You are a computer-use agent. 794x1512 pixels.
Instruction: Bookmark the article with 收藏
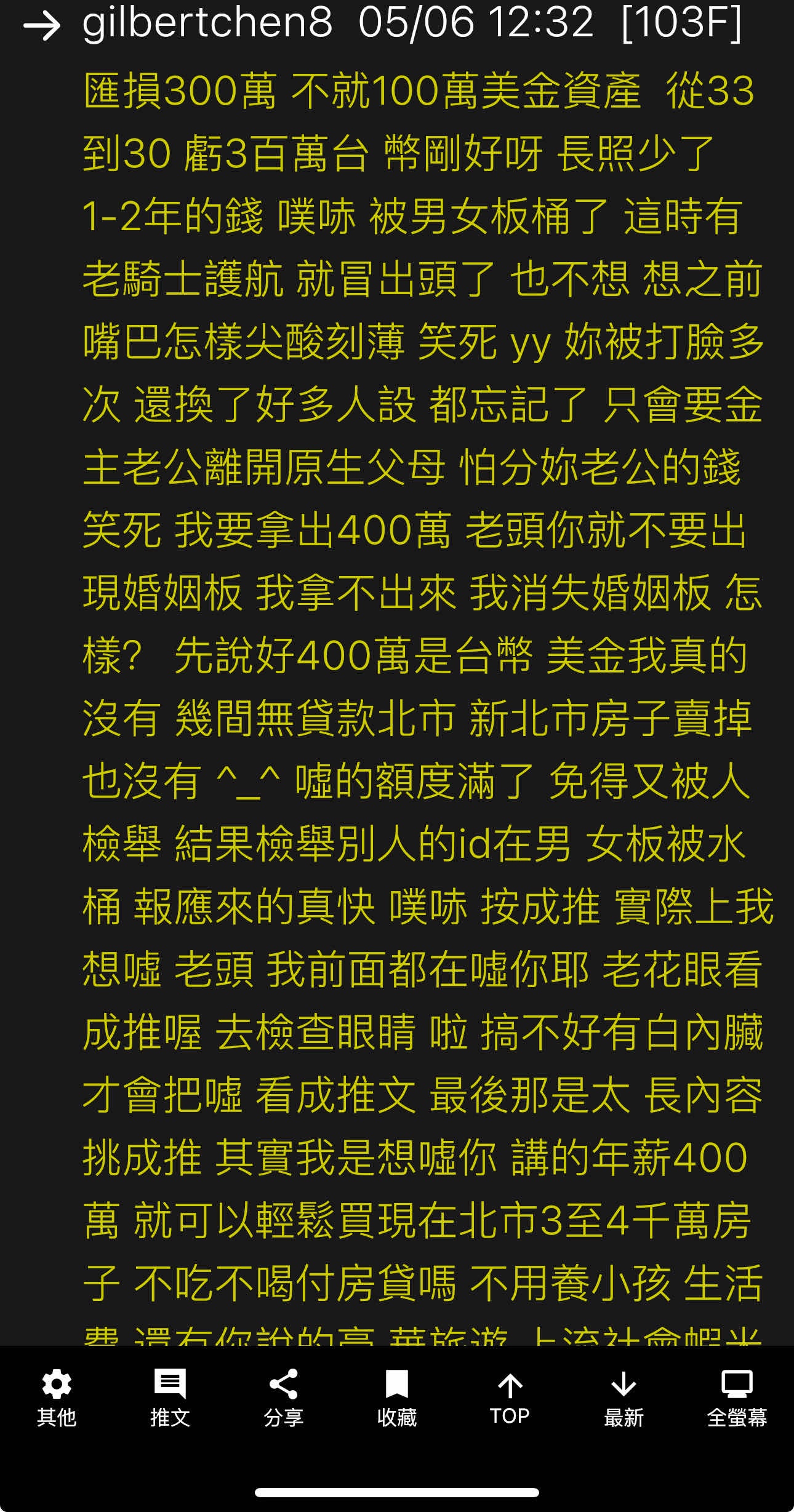click(x=397, y=1398)
